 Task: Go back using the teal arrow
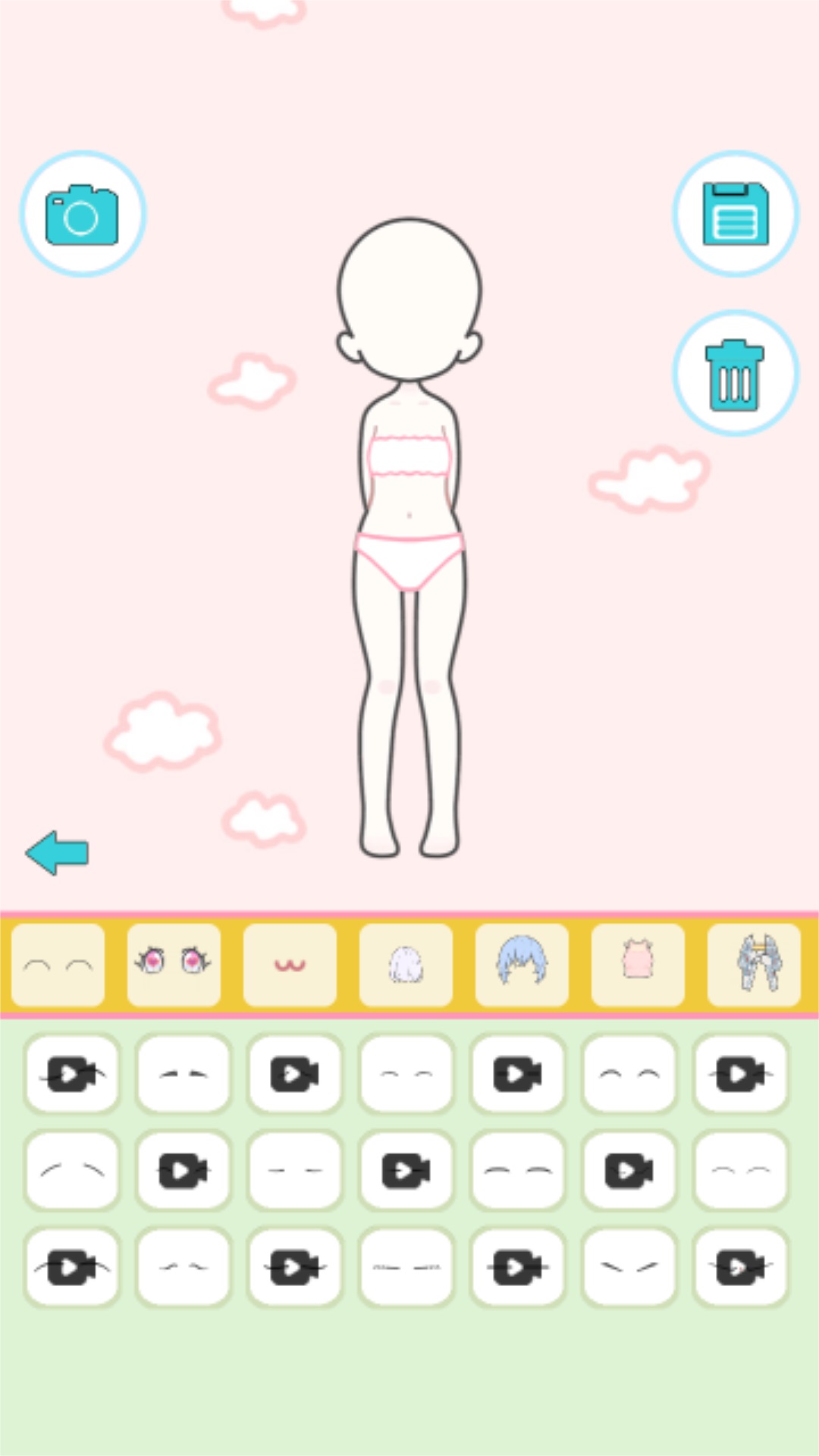[58, 852]
